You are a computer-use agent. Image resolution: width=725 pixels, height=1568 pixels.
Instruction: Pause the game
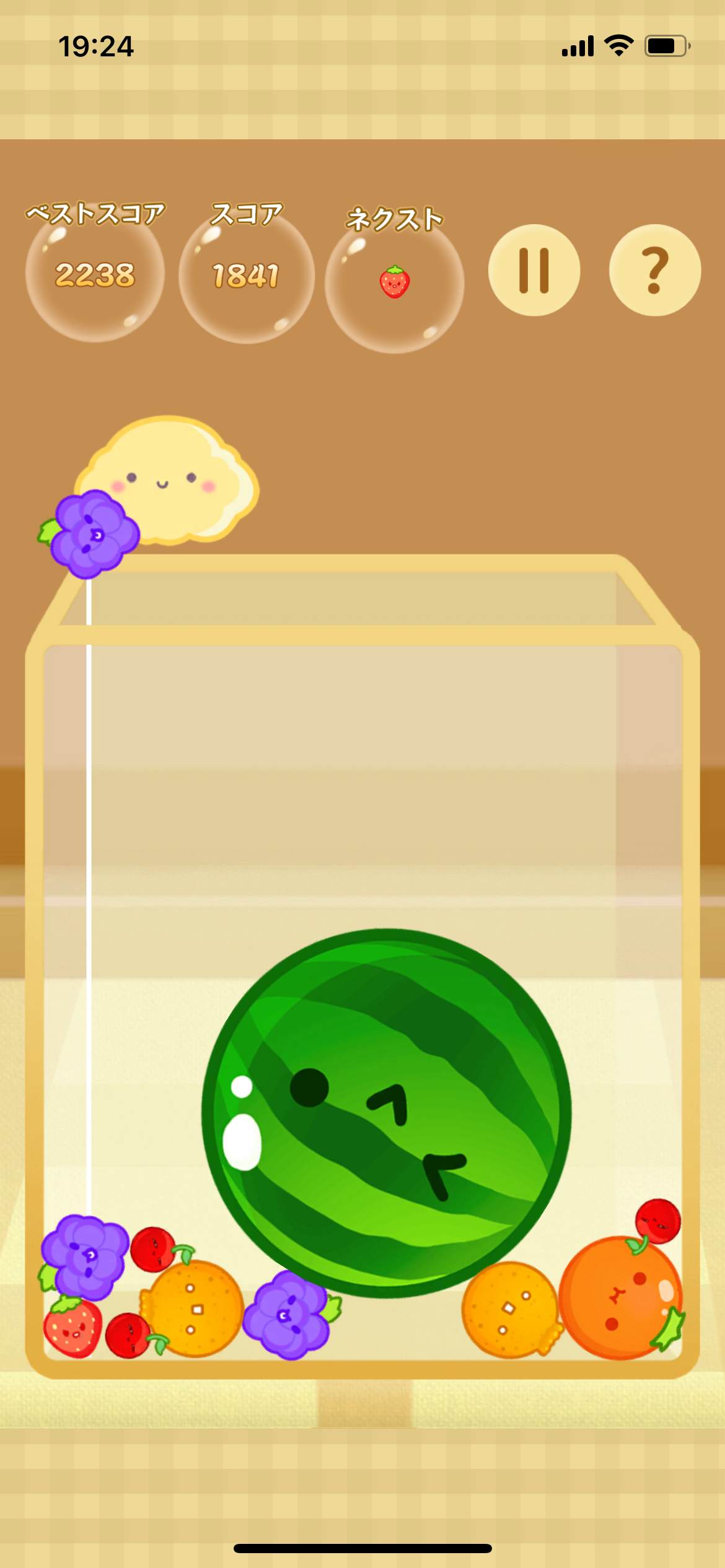click(x=534, y=271)
